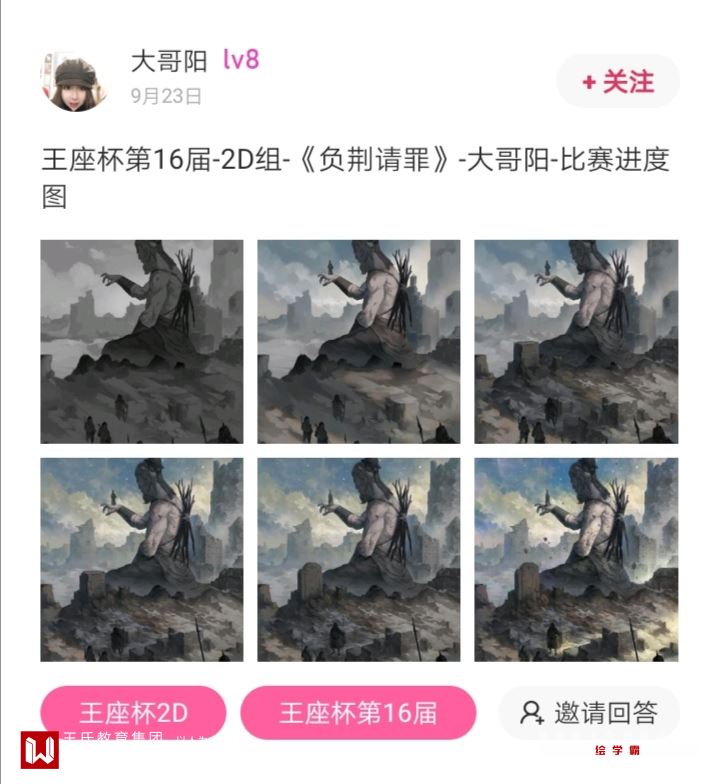
Task: Open the grayscale first progress image
Action: click(x=141, y=341)
